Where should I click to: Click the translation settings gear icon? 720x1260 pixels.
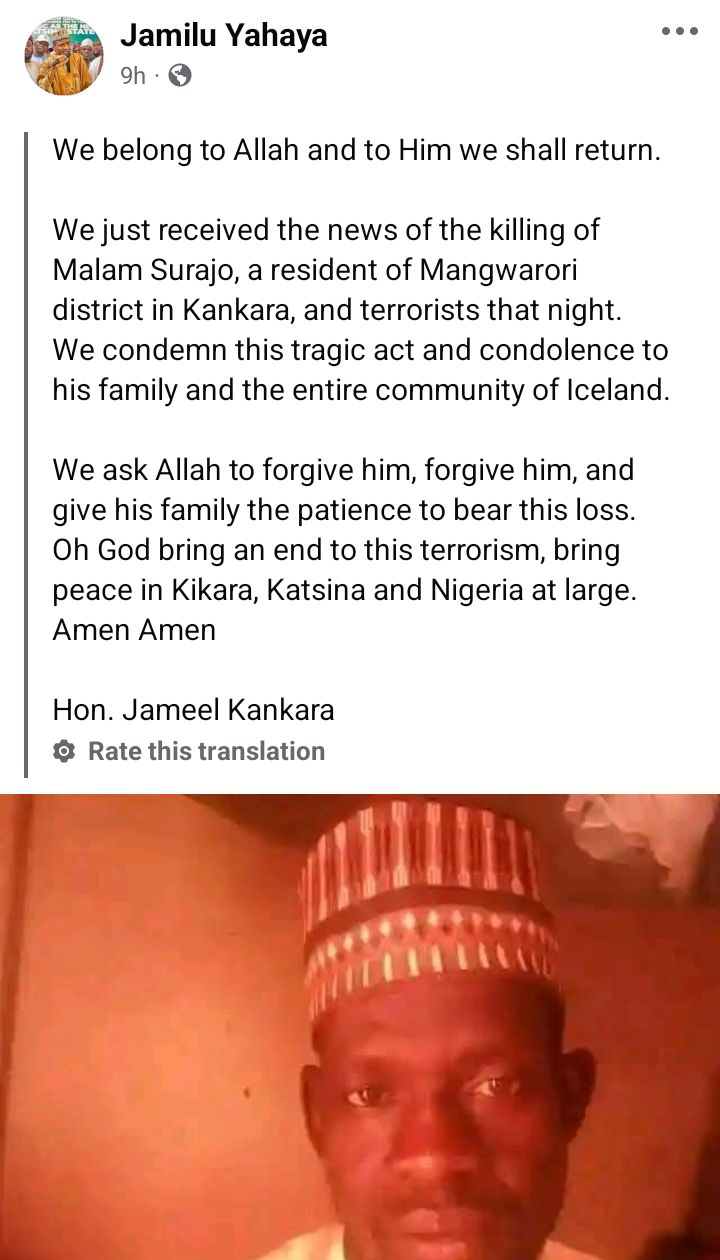pyautogui.click(x=66, y=750)
